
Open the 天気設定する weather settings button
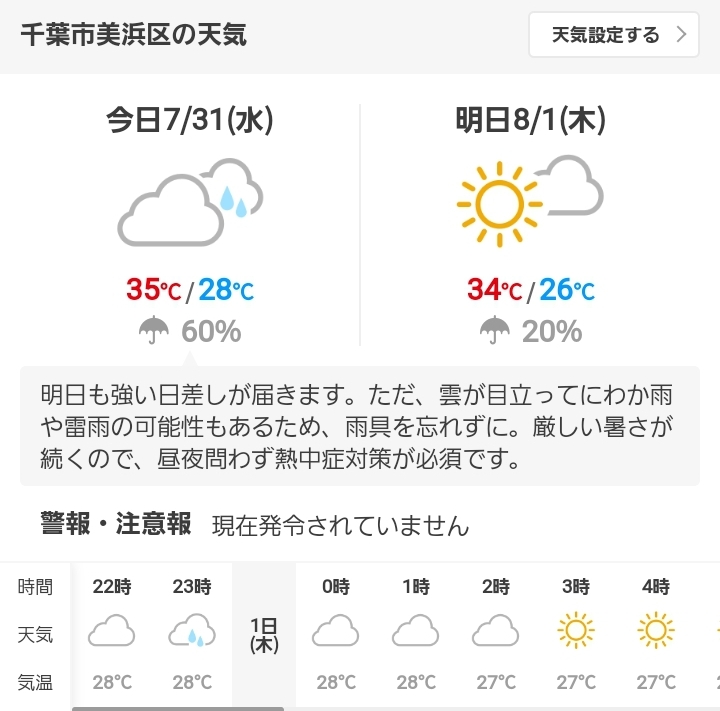coord(613,35)
